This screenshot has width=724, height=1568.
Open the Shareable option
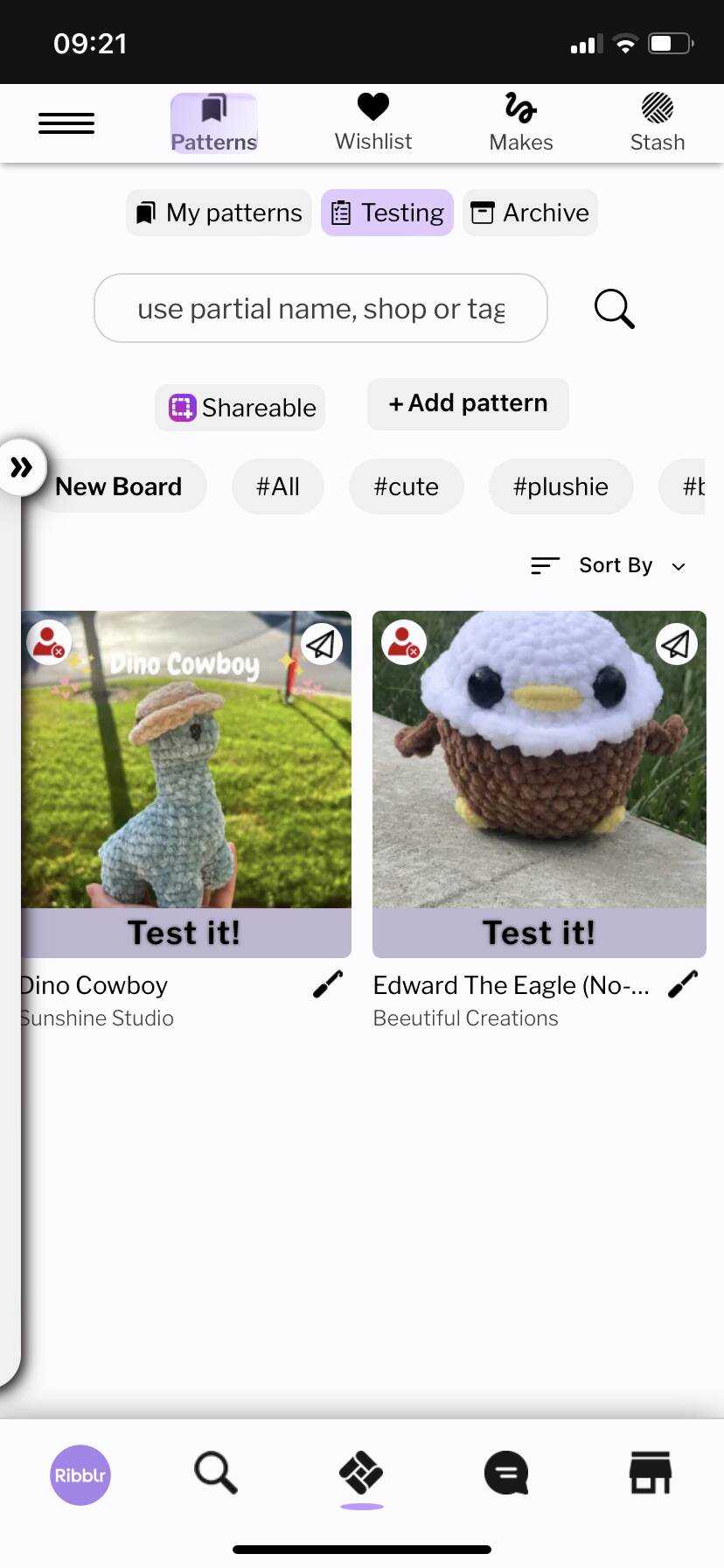click(240, 408)
